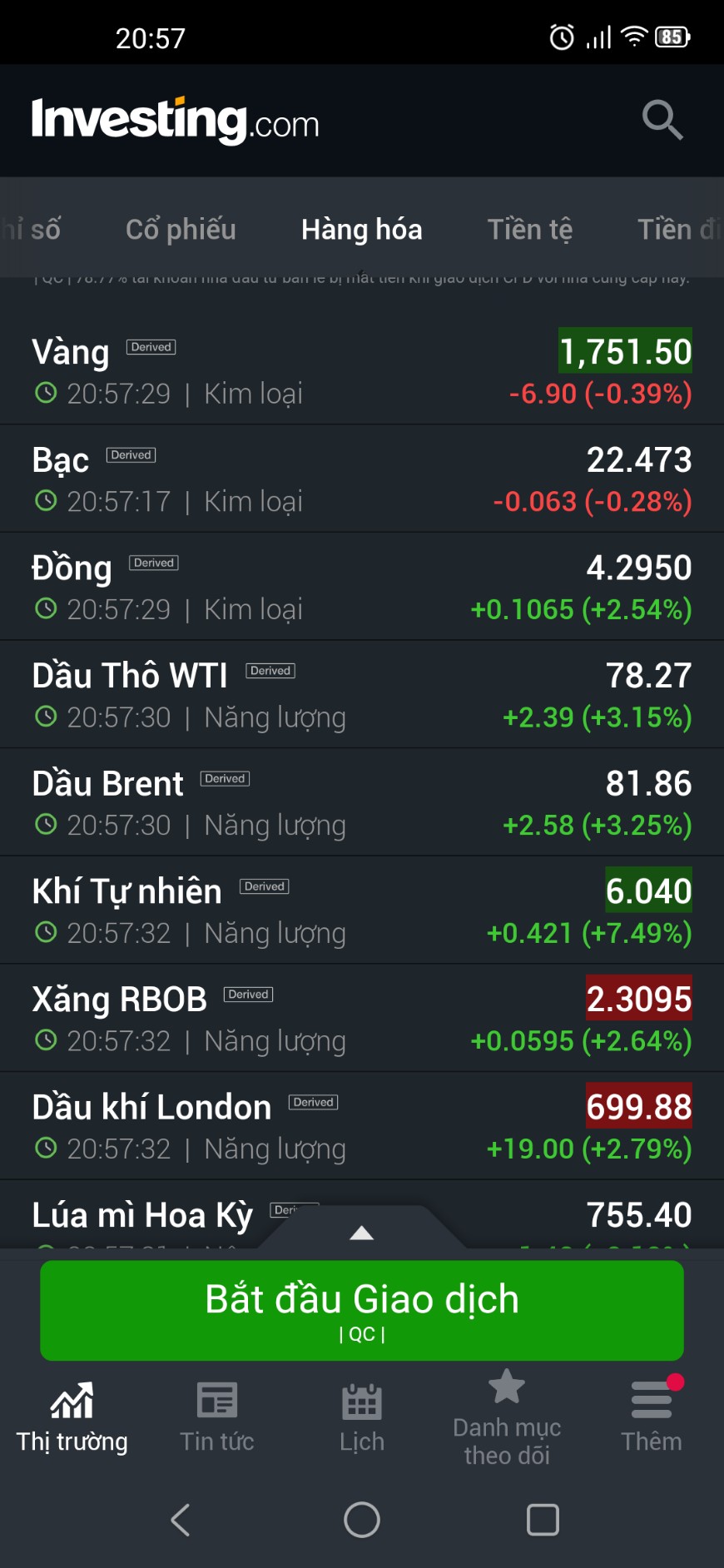Expand the ad banner arrow
This screenshot has height=1568, width=724.
361,1233
